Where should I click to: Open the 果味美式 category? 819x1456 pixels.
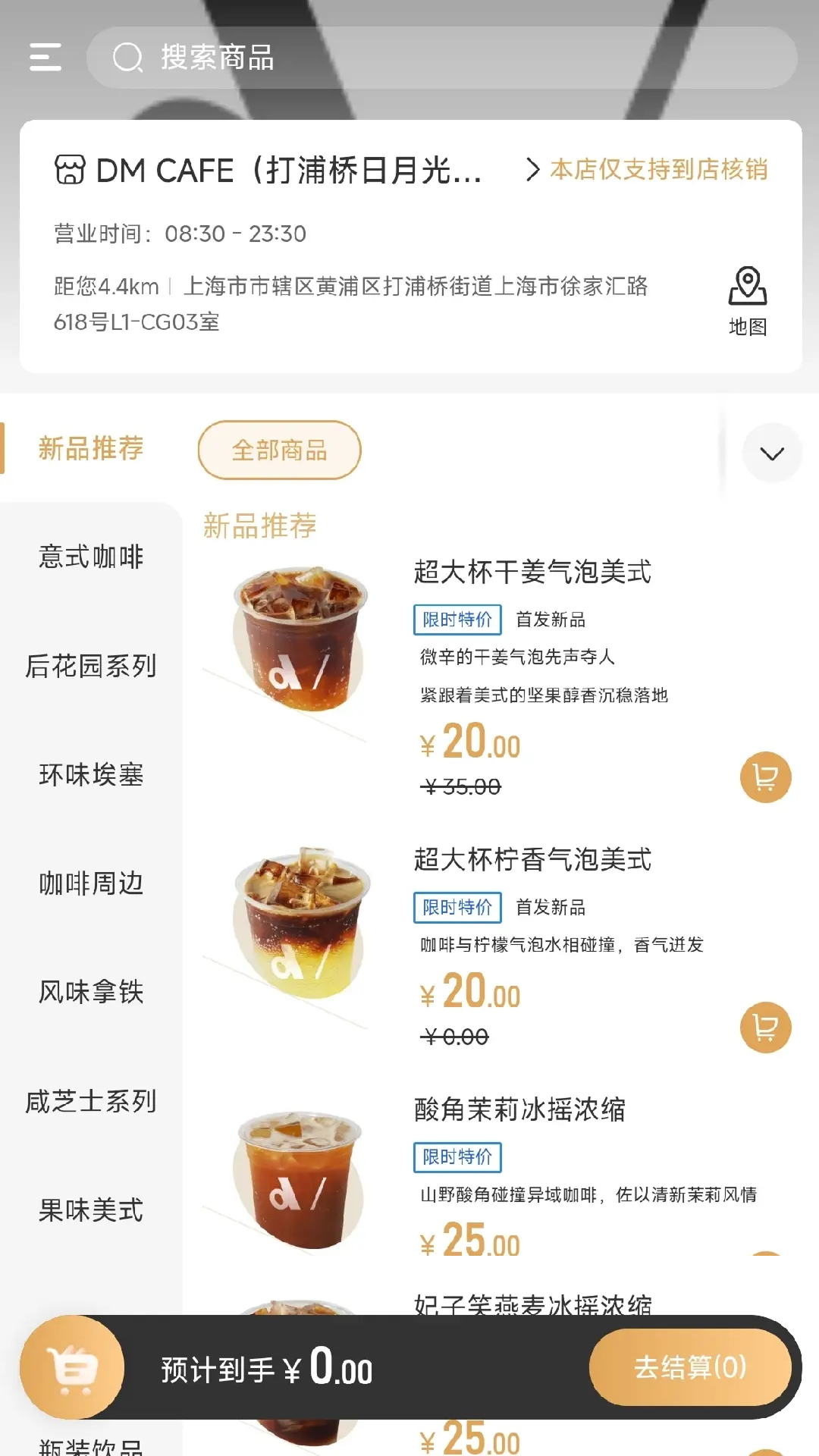[91, 1210]
